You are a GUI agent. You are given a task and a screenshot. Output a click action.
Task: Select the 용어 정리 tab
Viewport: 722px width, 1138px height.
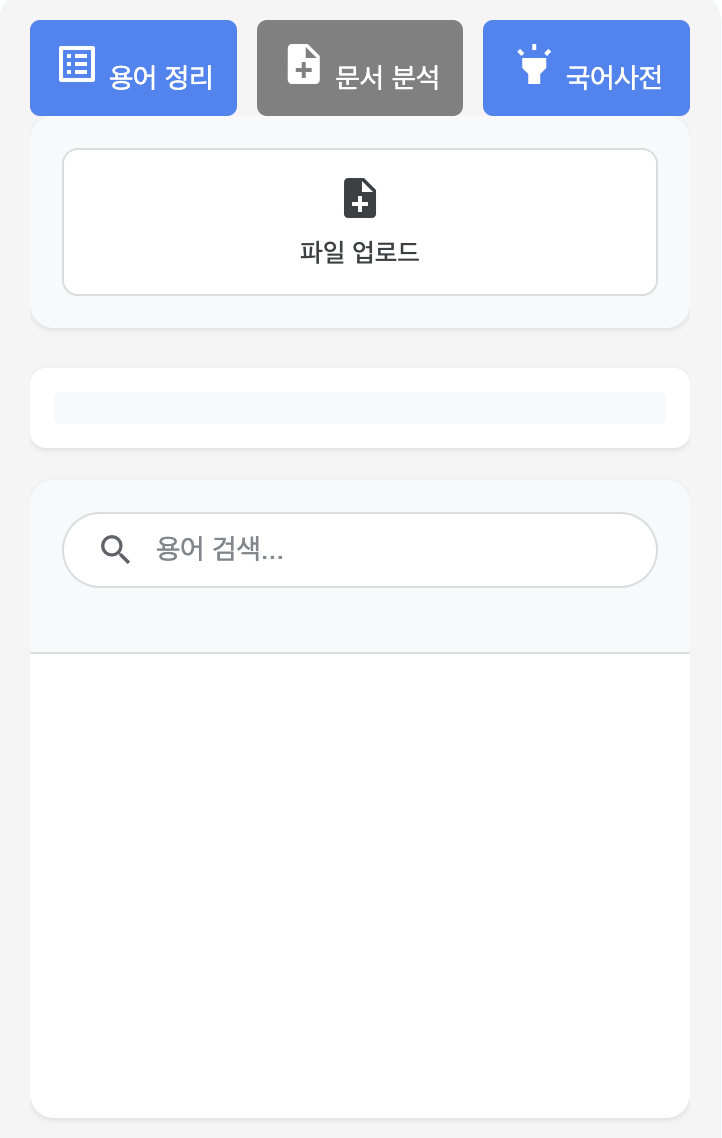pyautogui.click(x=133, y=68)
